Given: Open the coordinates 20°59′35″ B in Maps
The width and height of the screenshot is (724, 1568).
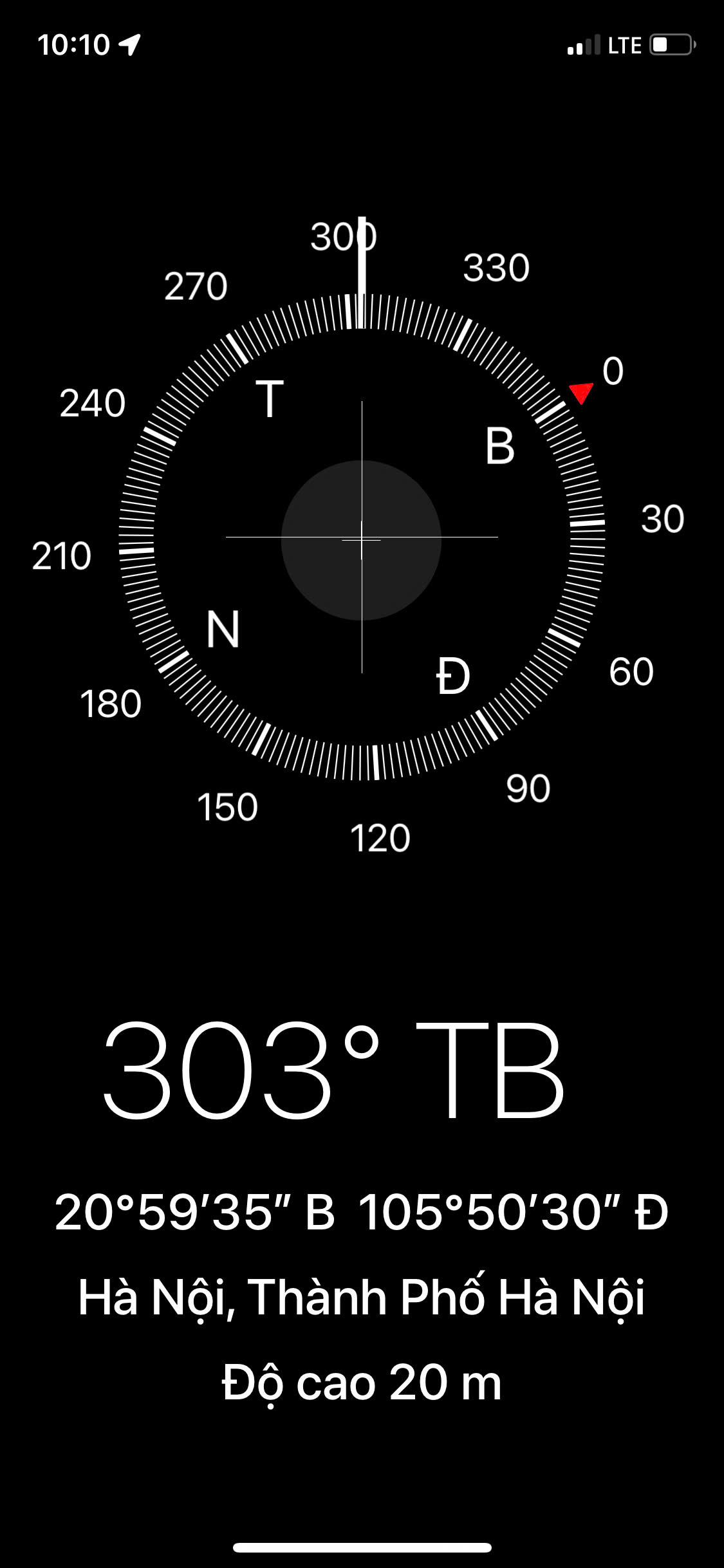Looking at the screenshot, I should coord(195,1212).
